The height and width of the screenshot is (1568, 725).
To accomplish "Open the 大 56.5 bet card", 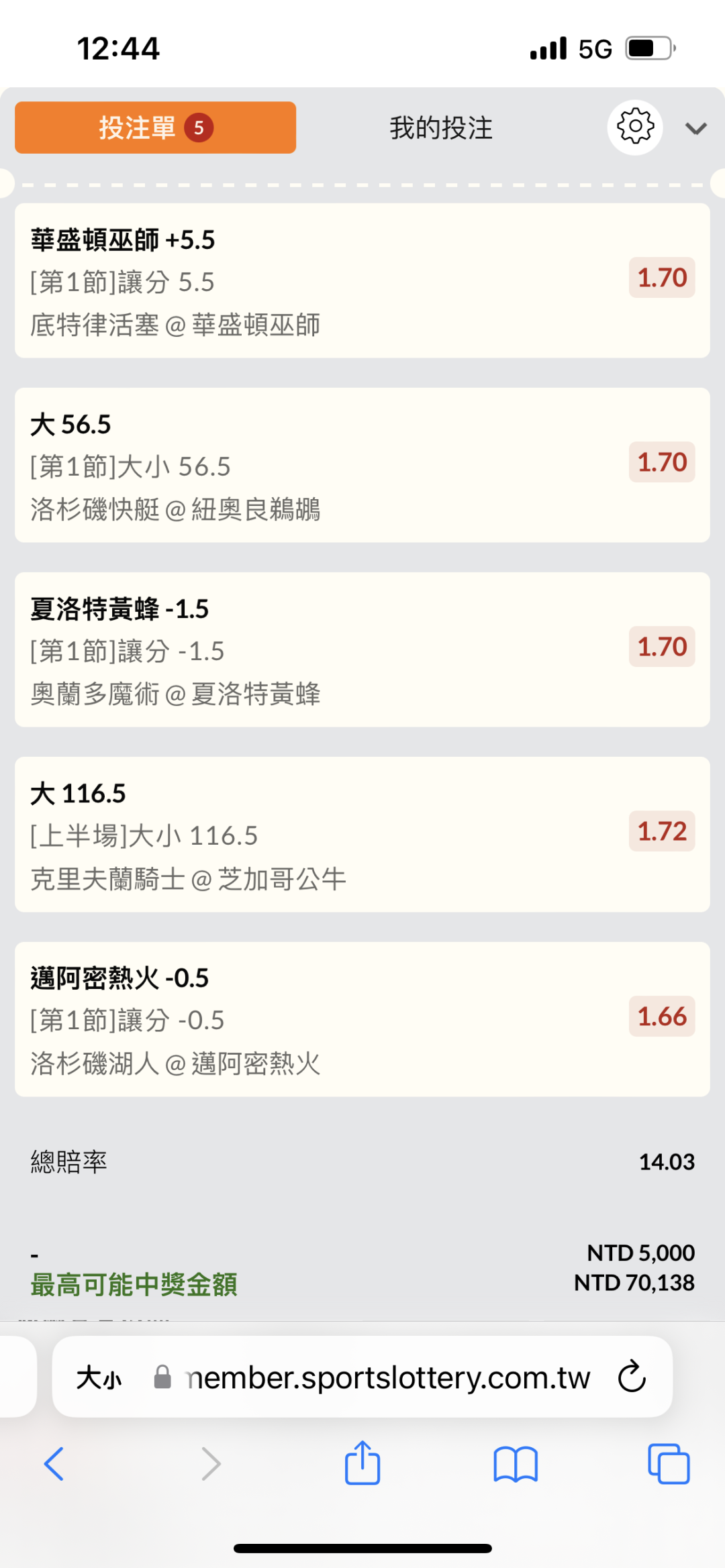I will tap(362, 465).
